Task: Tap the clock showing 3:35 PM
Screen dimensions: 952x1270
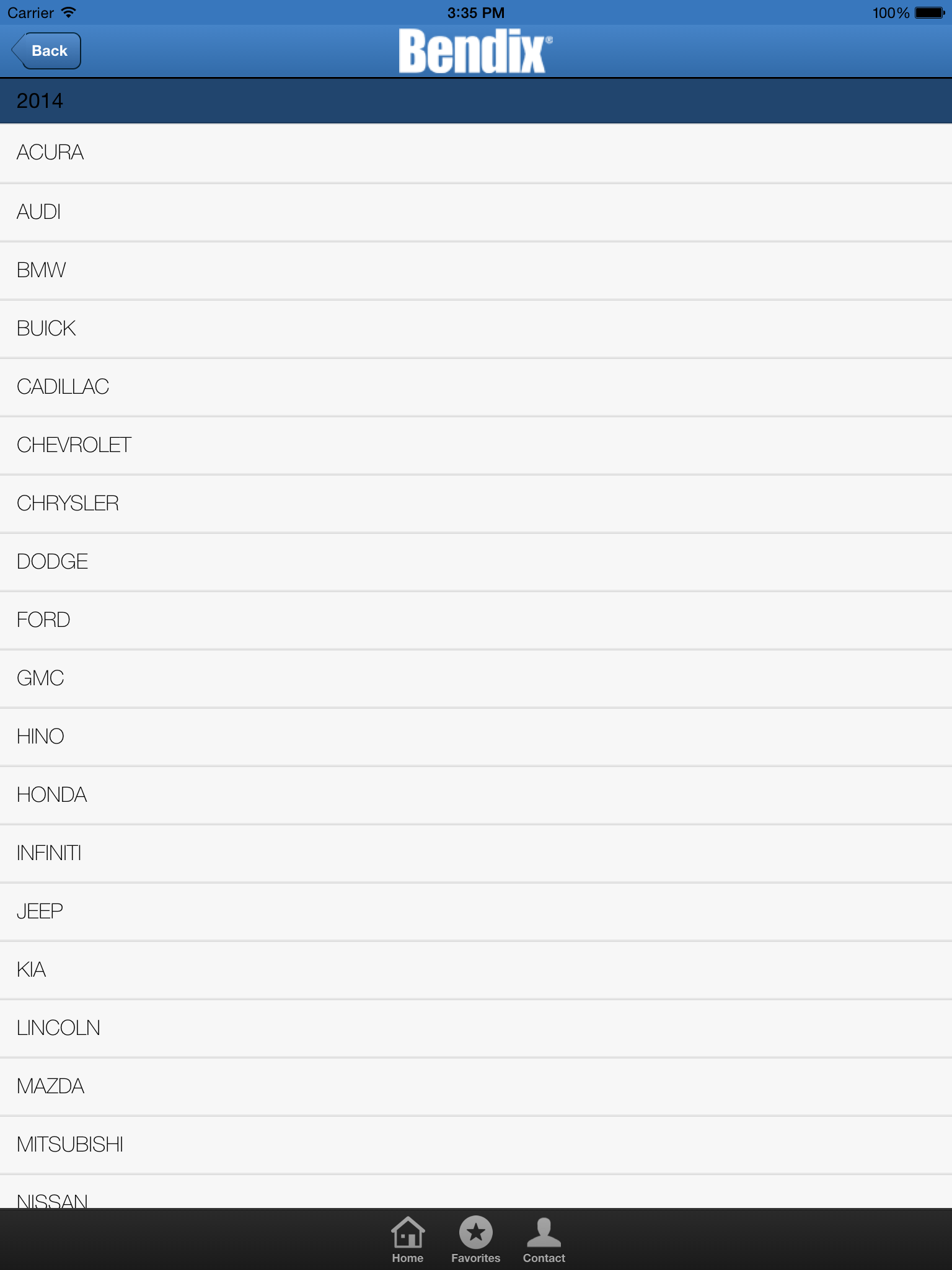Action: click(475, 12)
